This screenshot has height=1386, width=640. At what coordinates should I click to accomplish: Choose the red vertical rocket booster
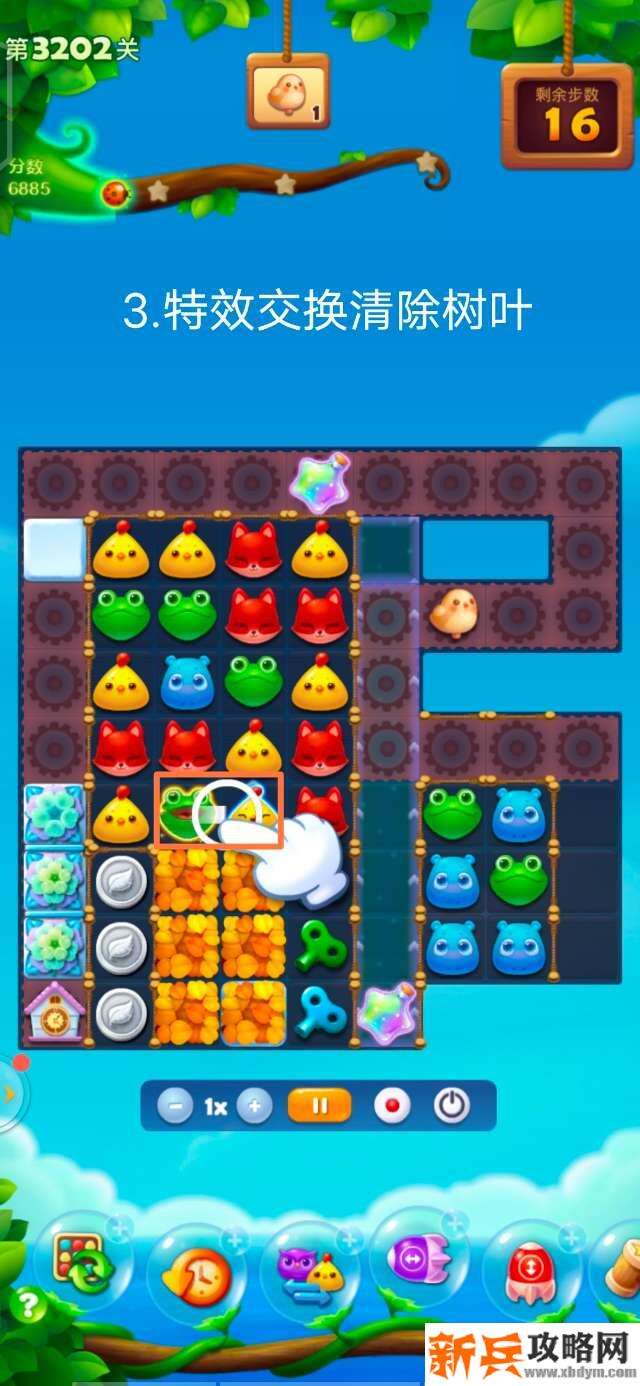coord(531,1267)
